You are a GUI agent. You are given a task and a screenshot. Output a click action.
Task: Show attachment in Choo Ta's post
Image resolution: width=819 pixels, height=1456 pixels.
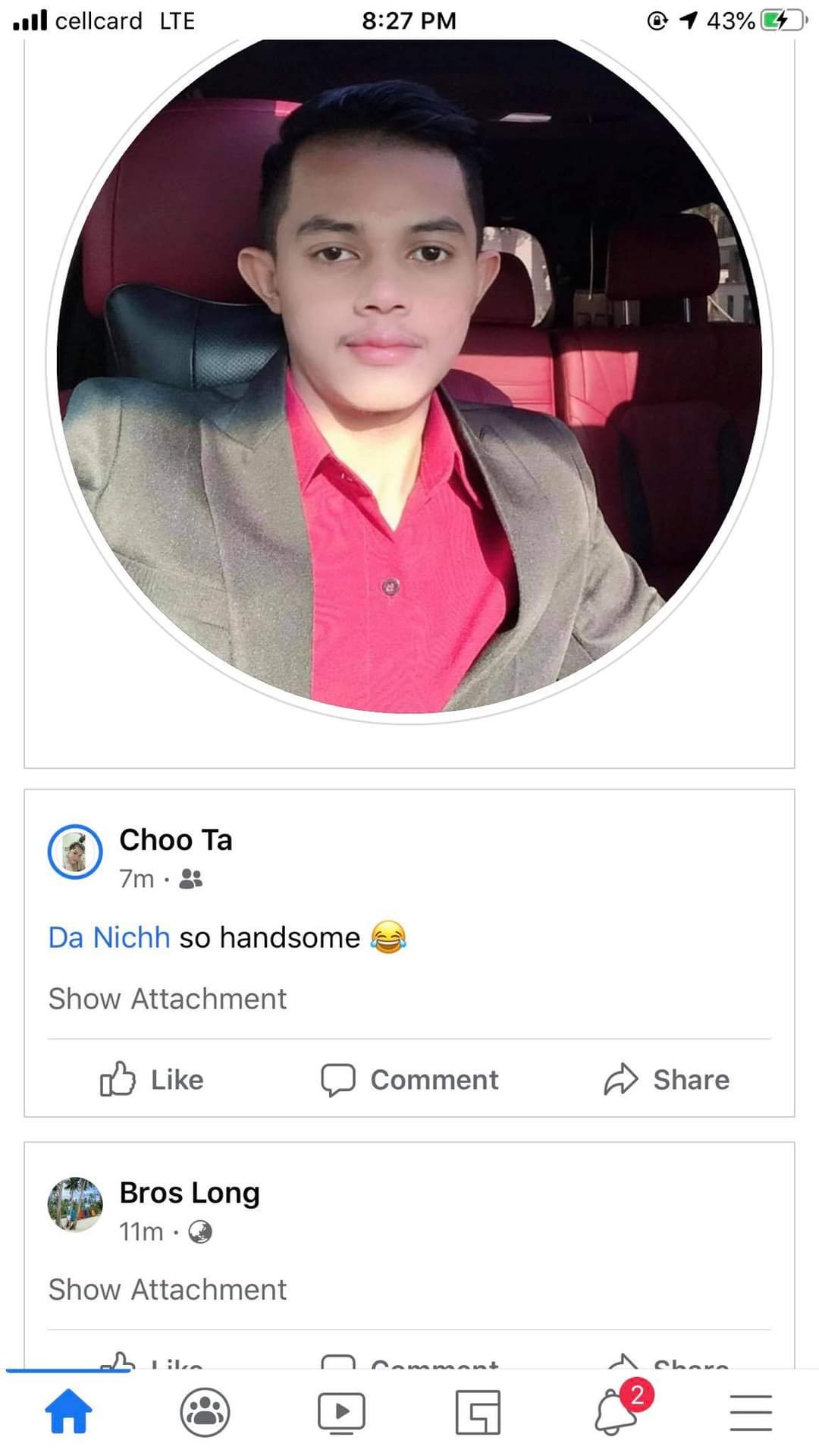pyautogui.click(x=168, y=999)
